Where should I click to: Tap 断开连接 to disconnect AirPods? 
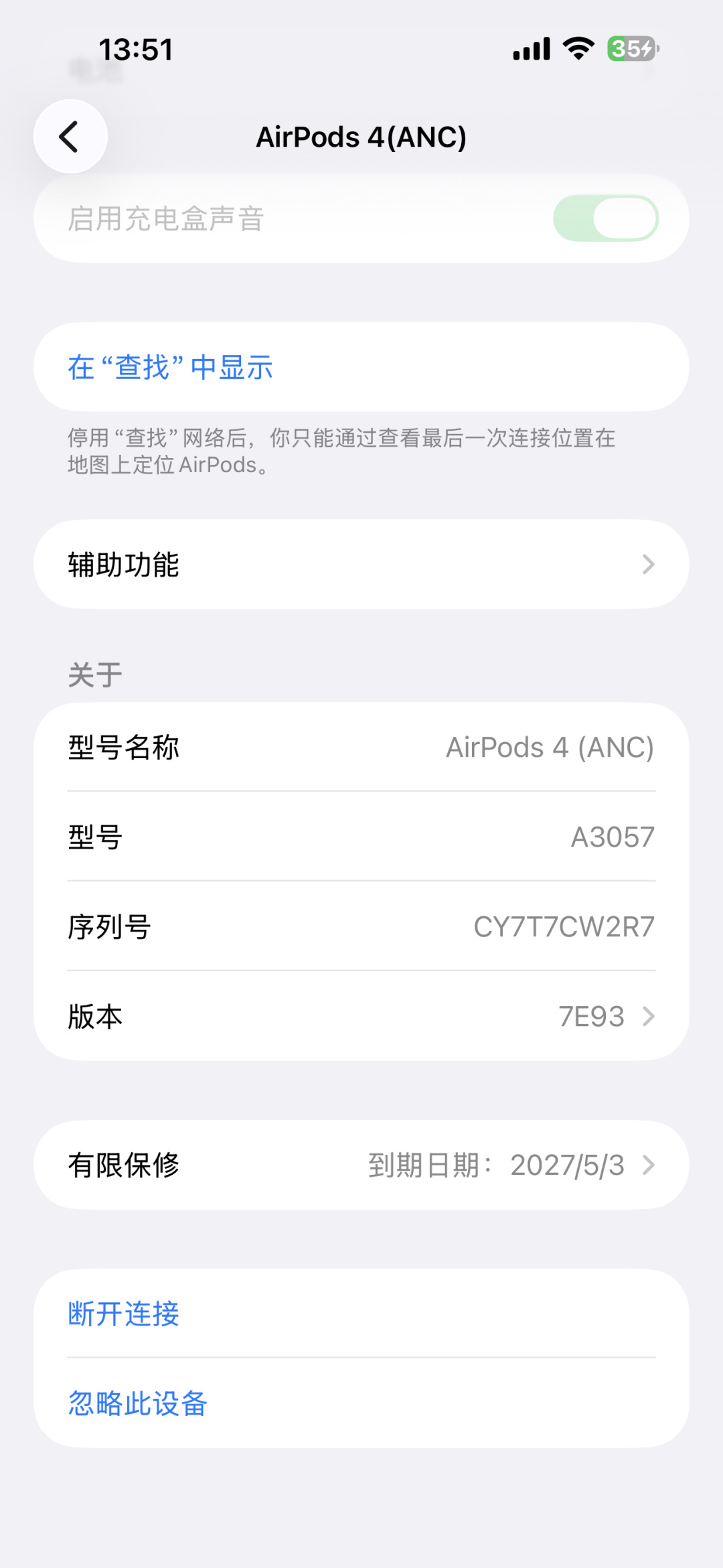[x=361, y=1313]
